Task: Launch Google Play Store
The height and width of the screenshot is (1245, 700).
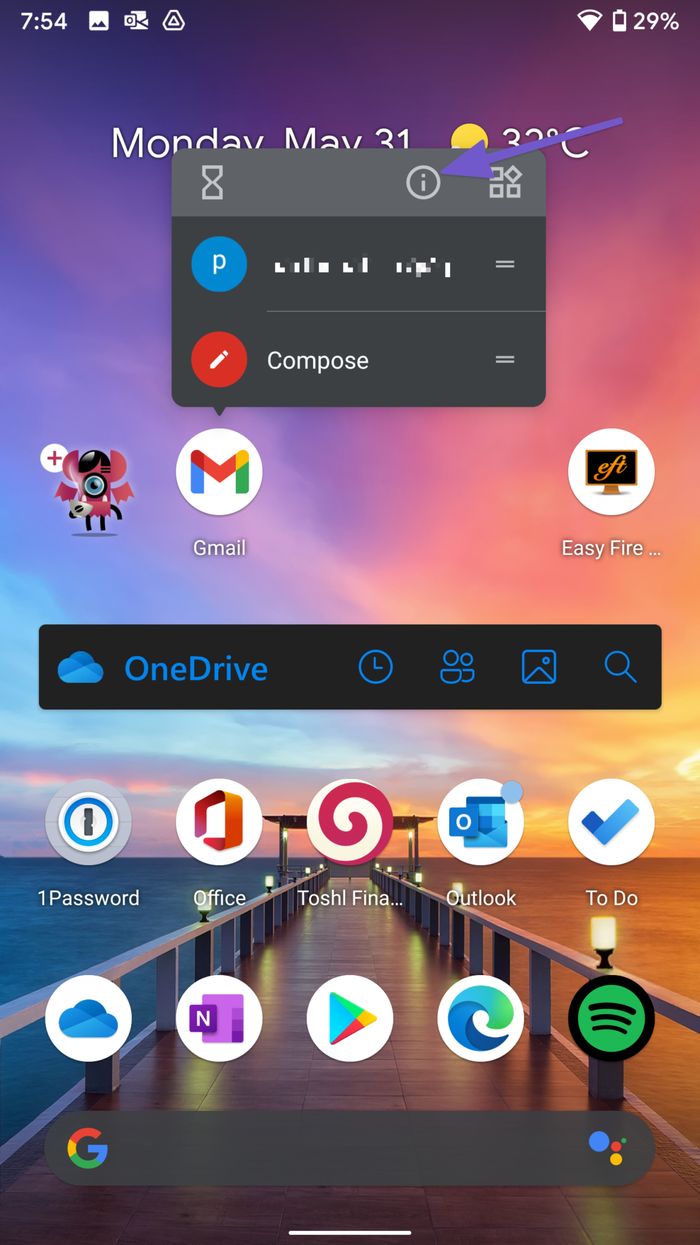Action: click(x=350, y=1018)
